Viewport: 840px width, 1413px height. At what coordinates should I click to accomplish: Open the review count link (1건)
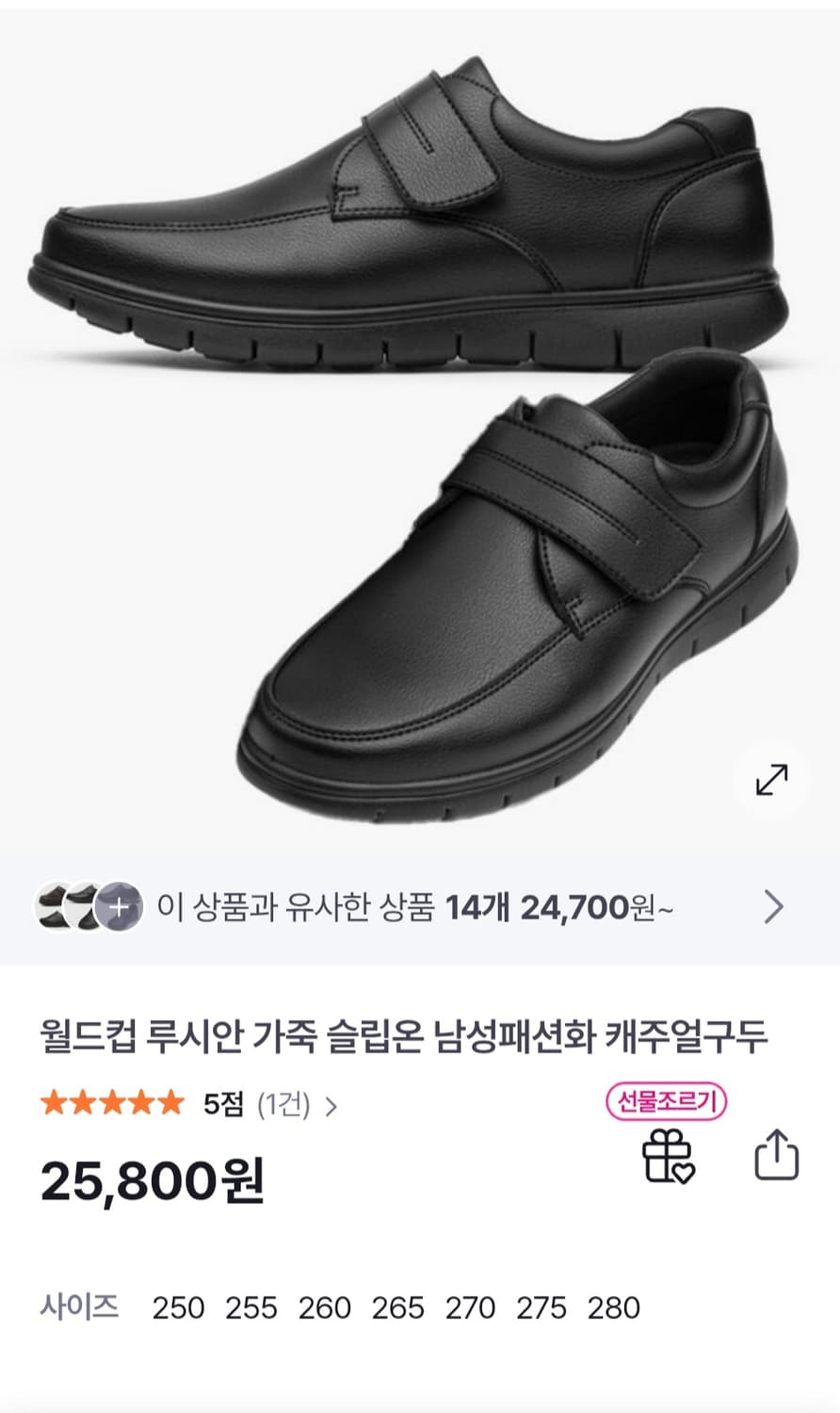[x=283, y=1099]
